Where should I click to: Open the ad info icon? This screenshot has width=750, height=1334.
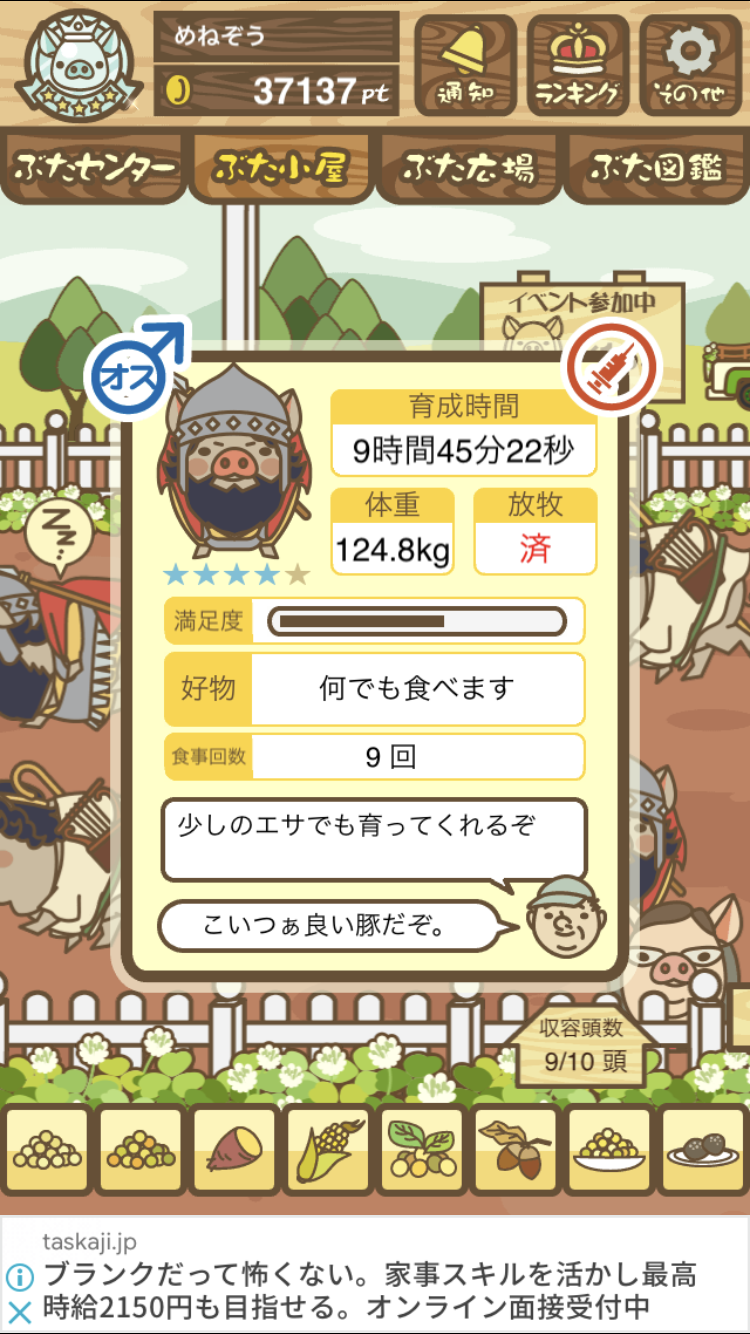[19, 1277]
